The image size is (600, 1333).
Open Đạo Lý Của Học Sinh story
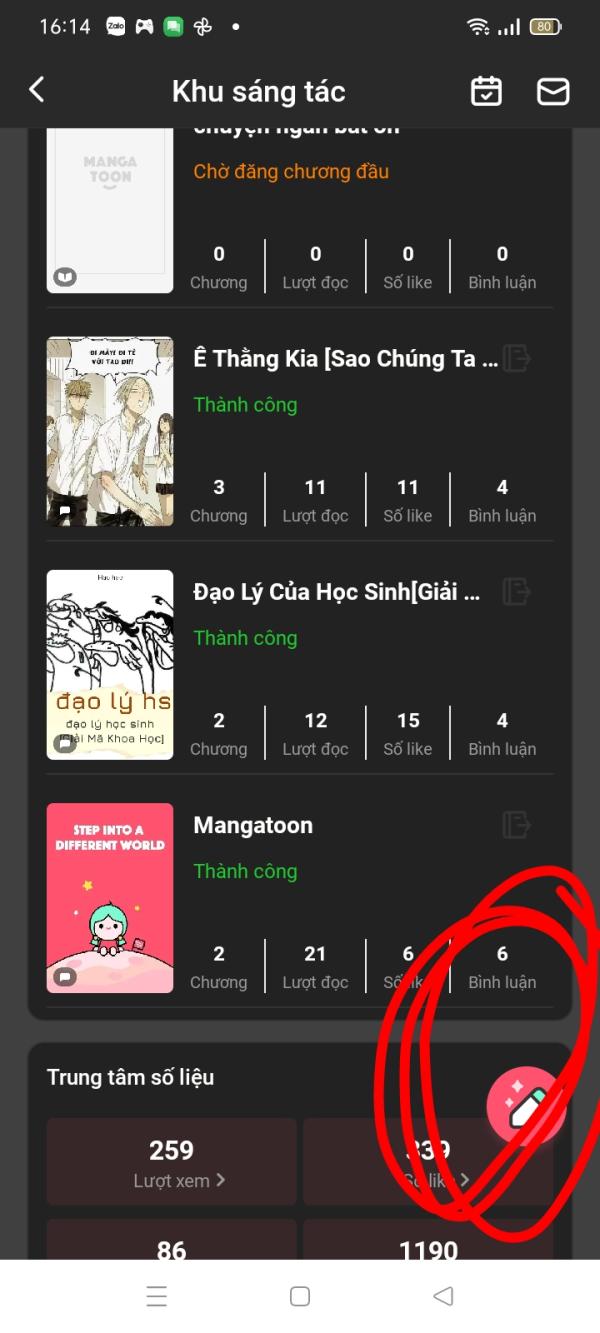pyautogui.click(x=300, y=664)
